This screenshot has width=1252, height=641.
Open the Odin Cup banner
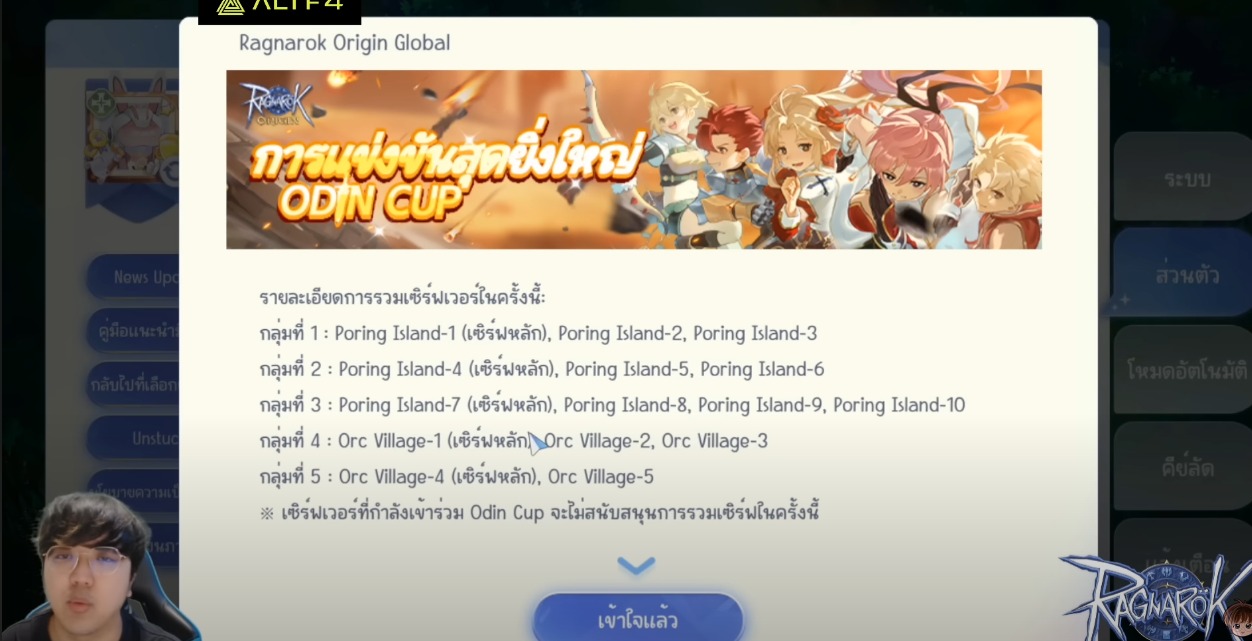pyautogui.click(x=633, y=160)
